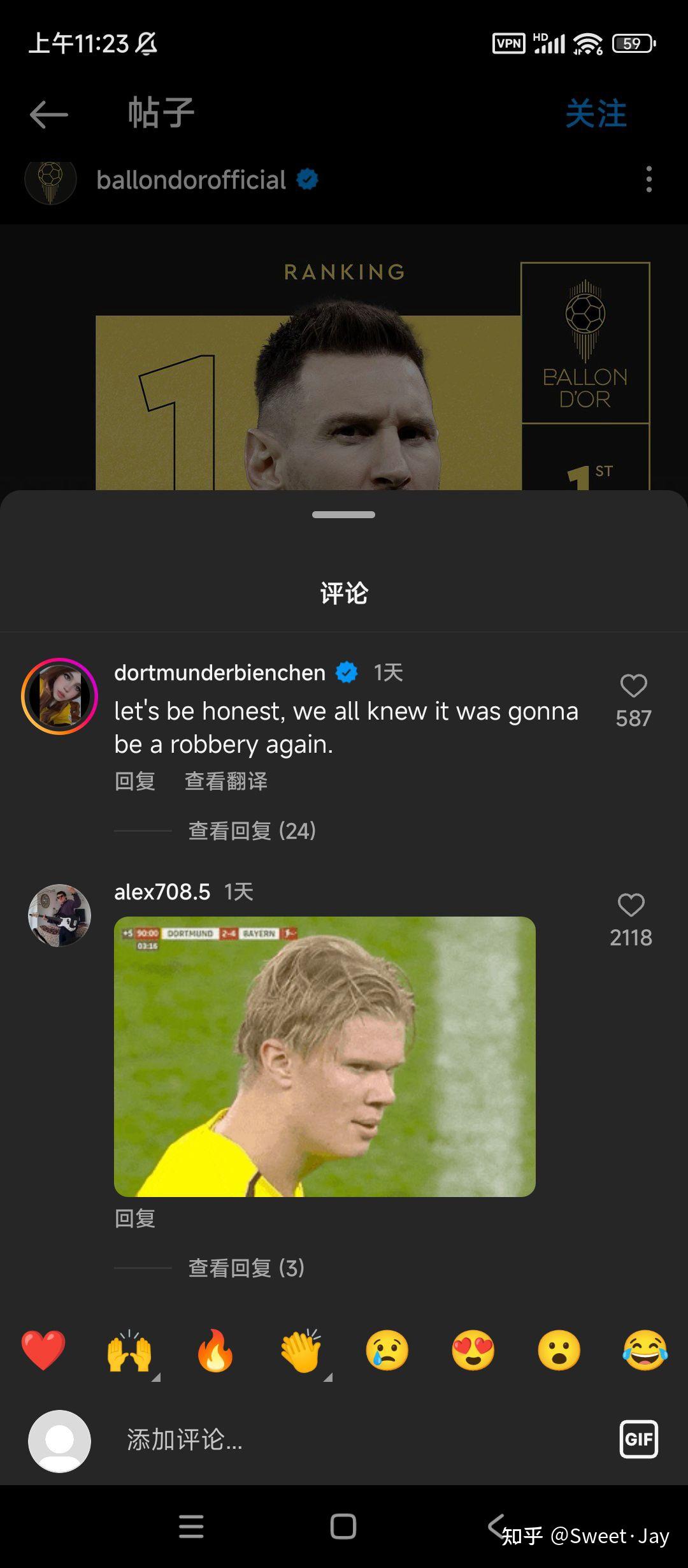Tap the system home button

(343, 1527)
